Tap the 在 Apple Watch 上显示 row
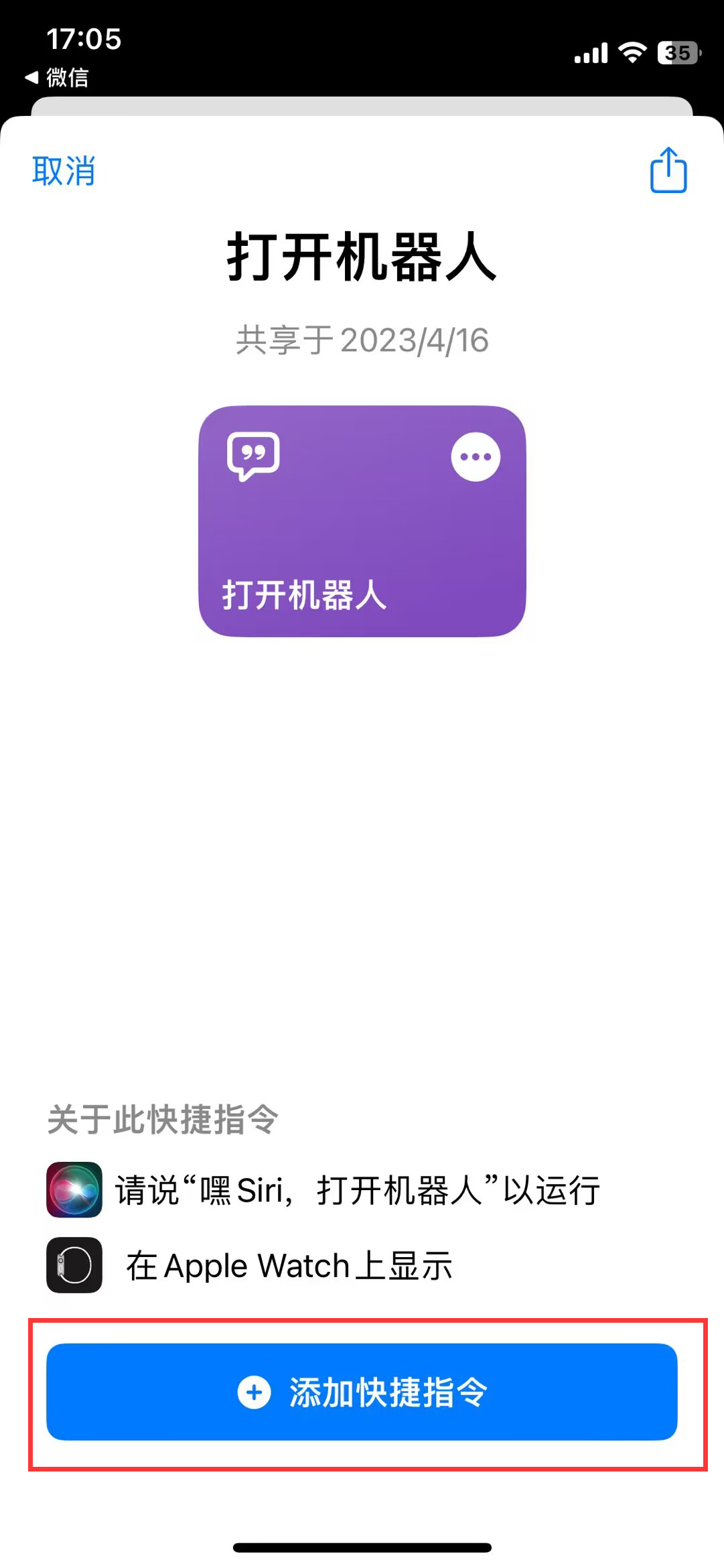The width and height of the screenshot is (724, 1568). pos(289,1264)
